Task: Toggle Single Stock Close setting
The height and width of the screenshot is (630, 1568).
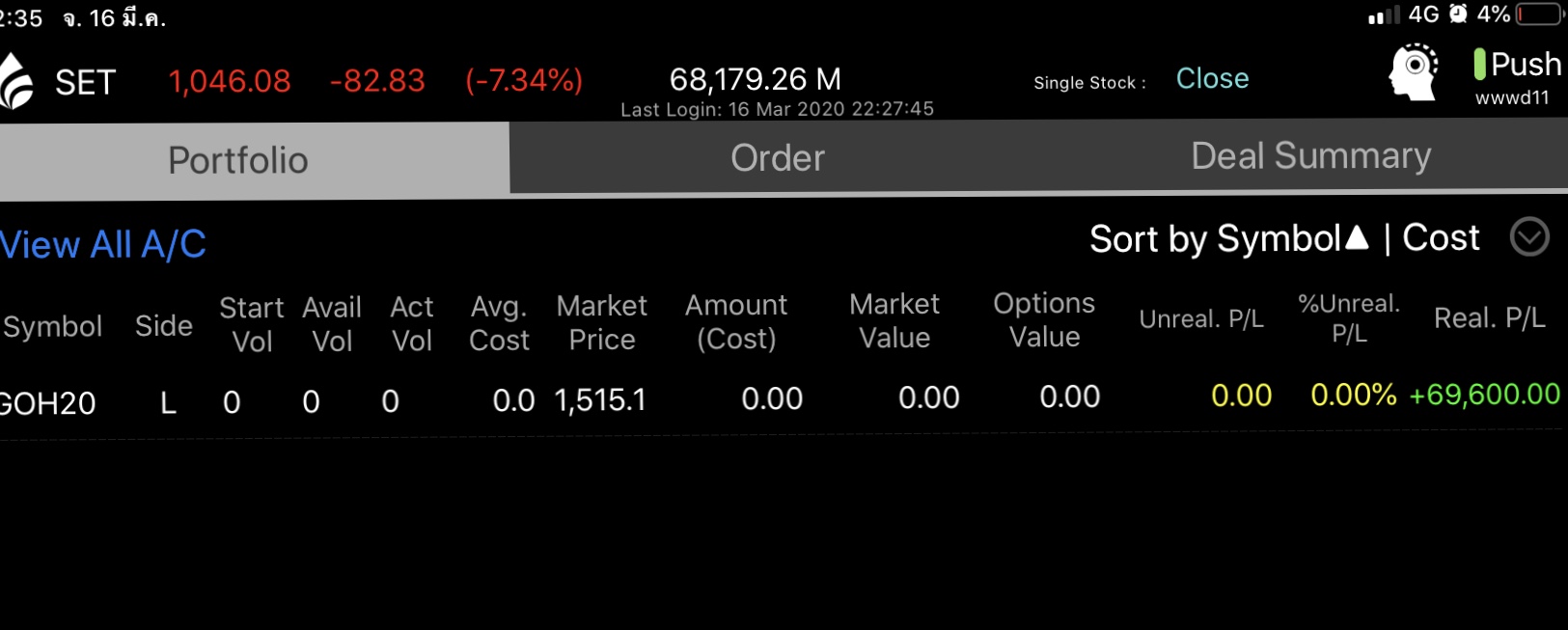Action: click(x=1212, y=79)
